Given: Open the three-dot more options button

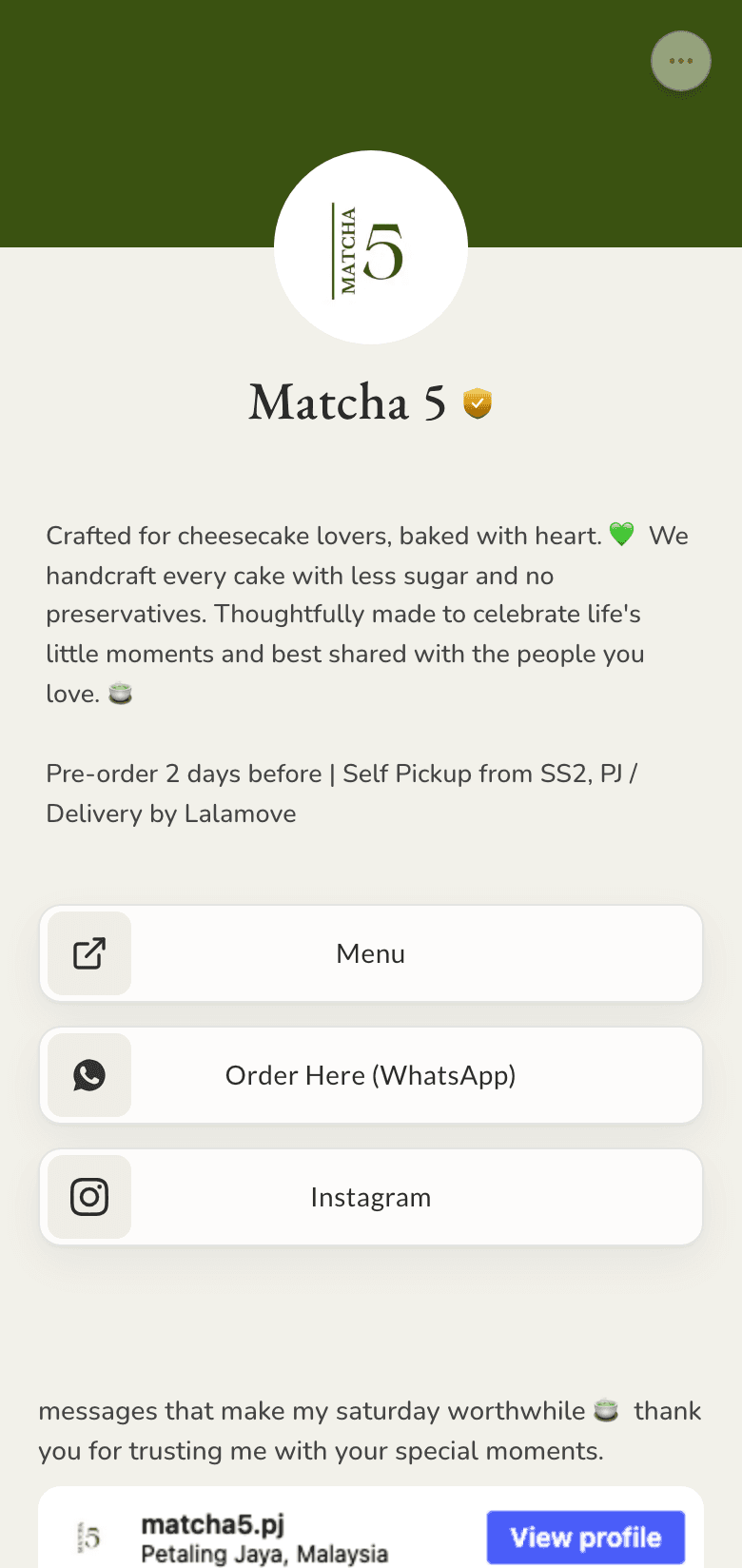Looking at the screenshot, I should 681,61.
